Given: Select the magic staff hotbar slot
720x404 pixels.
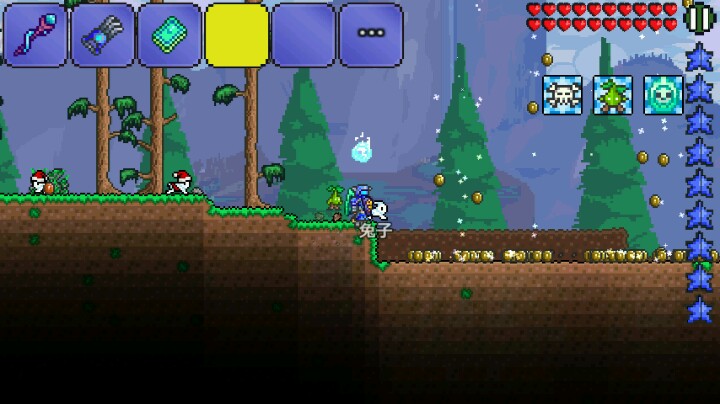Looking at the screenshot, I should tap(35, 34).
